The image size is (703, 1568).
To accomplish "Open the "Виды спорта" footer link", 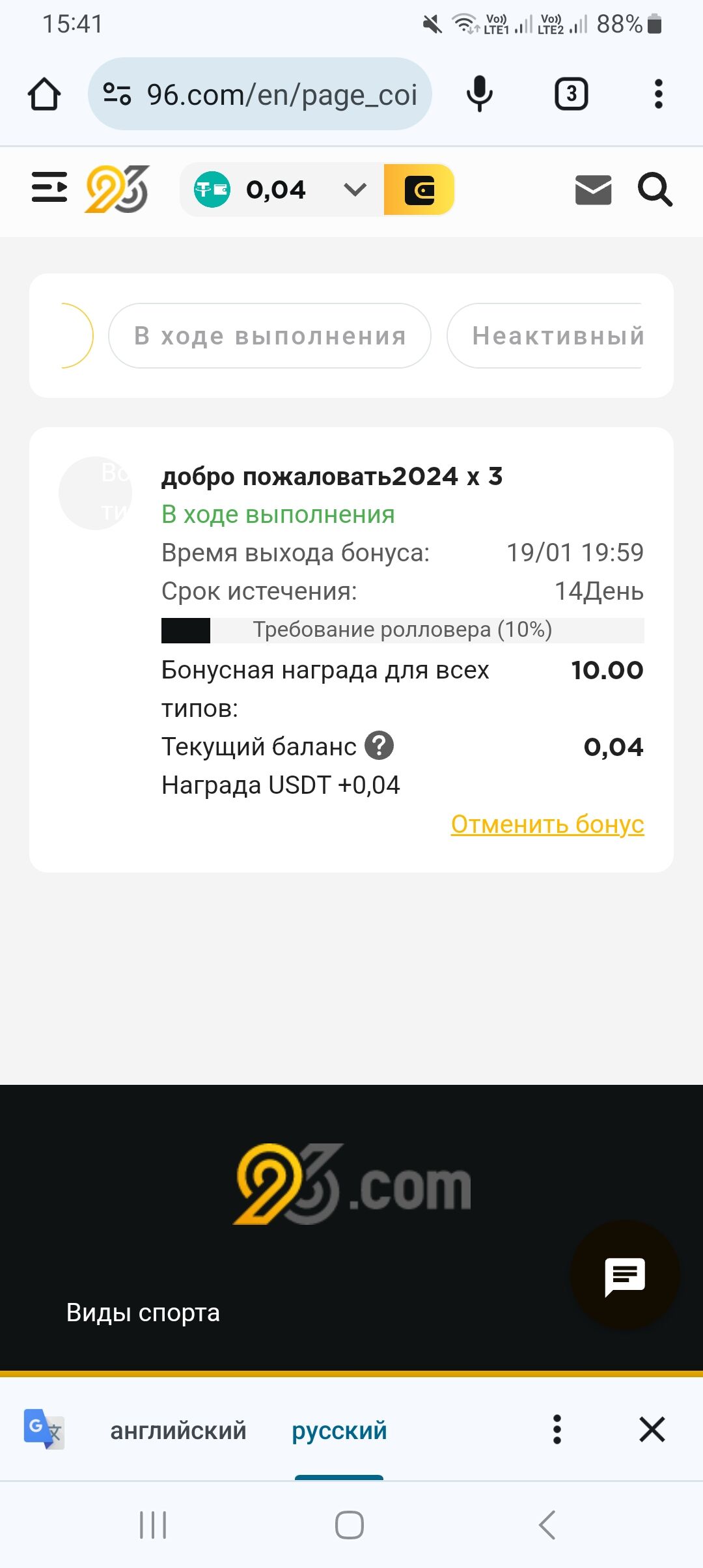I will (143, 1312).
